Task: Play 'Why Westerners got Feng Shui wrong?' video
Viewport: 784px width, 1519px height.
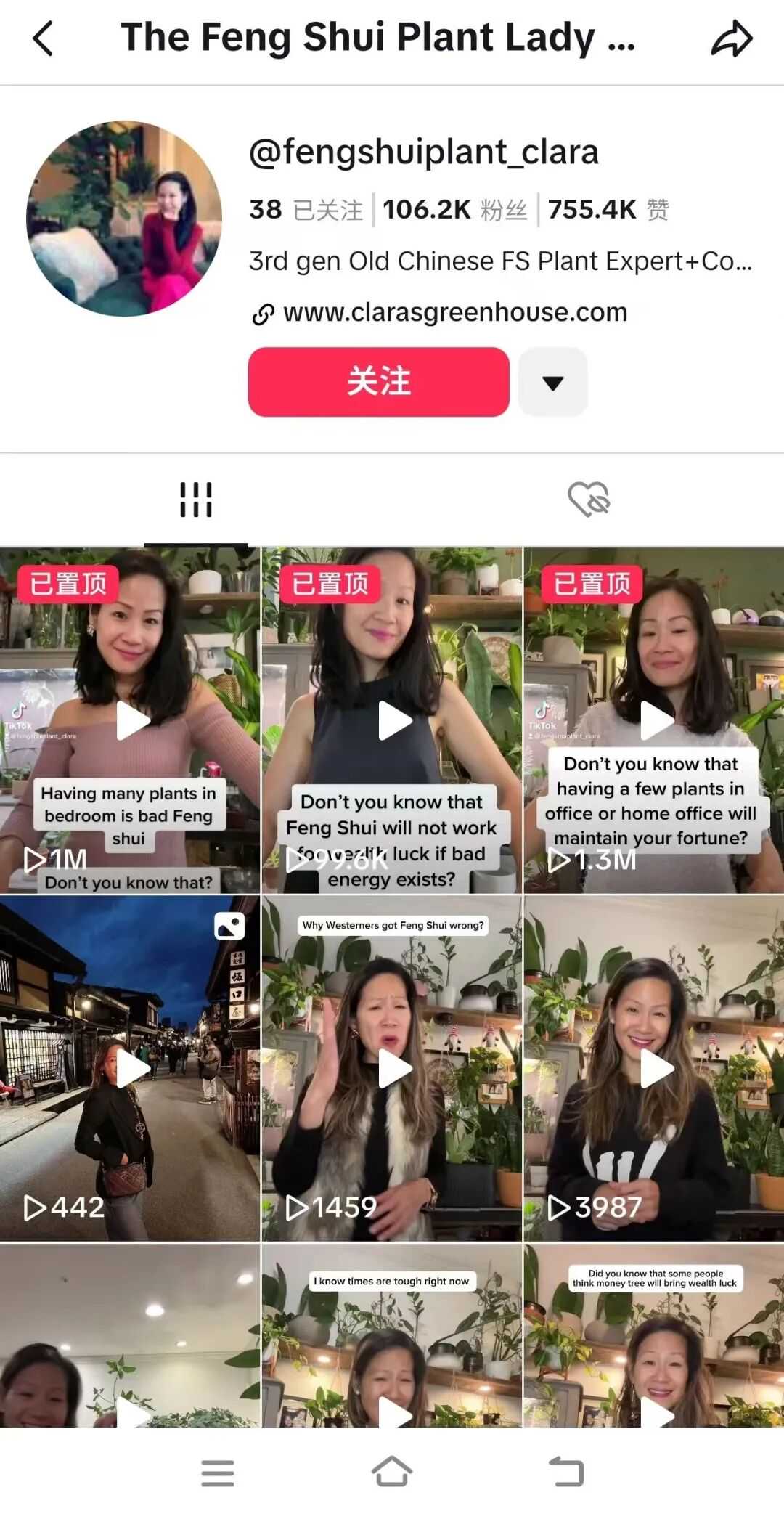Action: coord(392,1067)
